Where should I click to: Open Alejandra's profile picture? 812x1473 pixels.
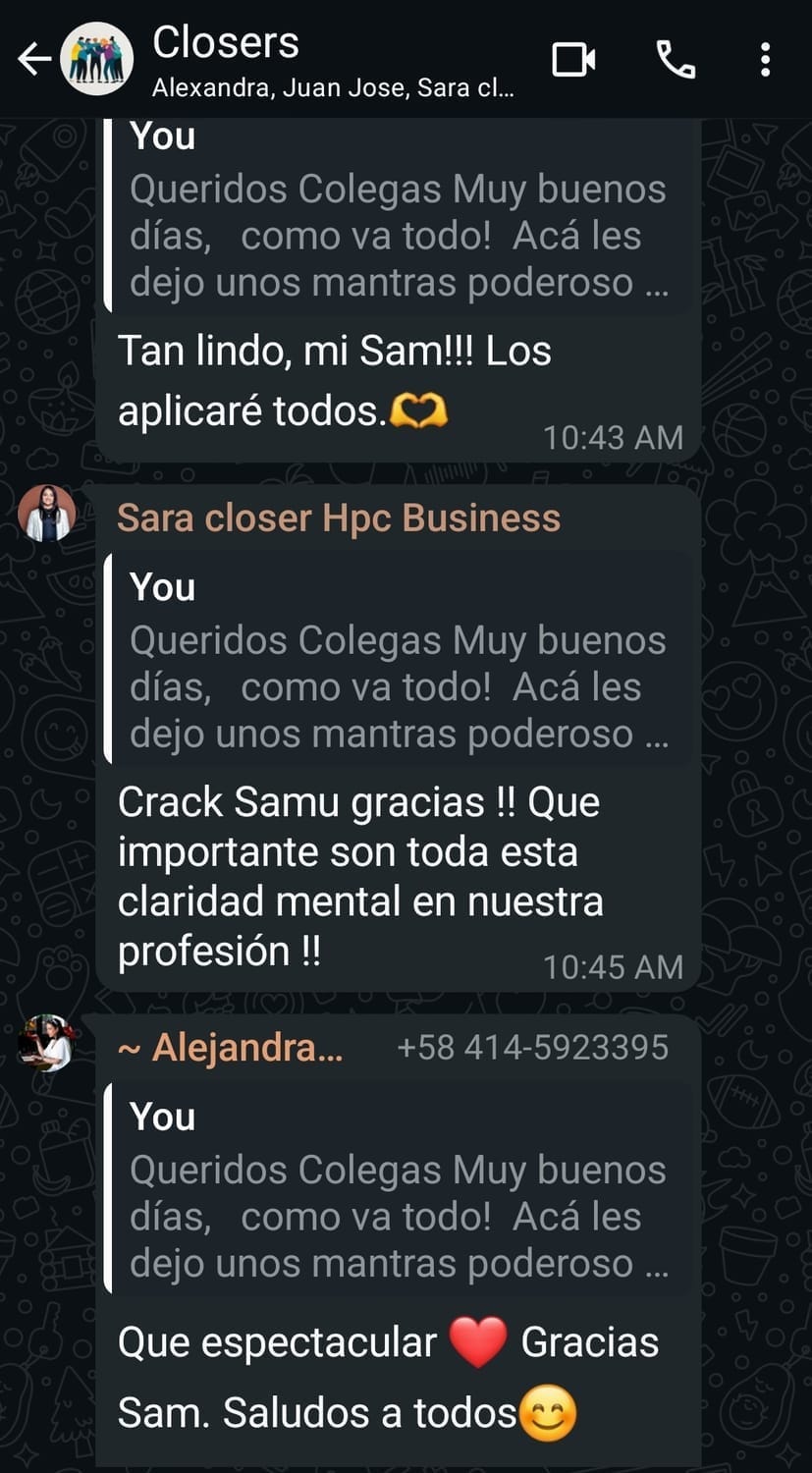46,1042
